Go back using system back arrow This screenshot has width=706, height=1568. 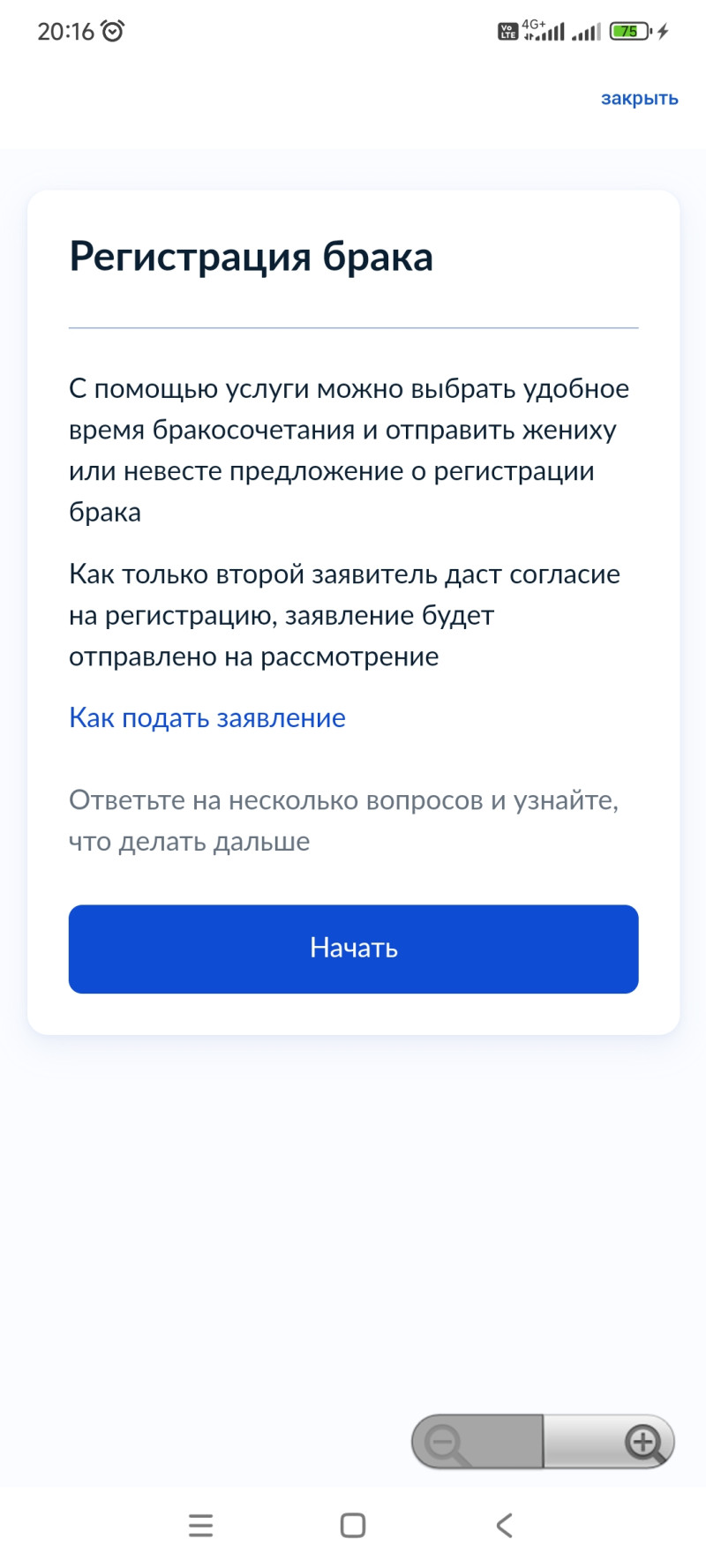pos(504,1525)
